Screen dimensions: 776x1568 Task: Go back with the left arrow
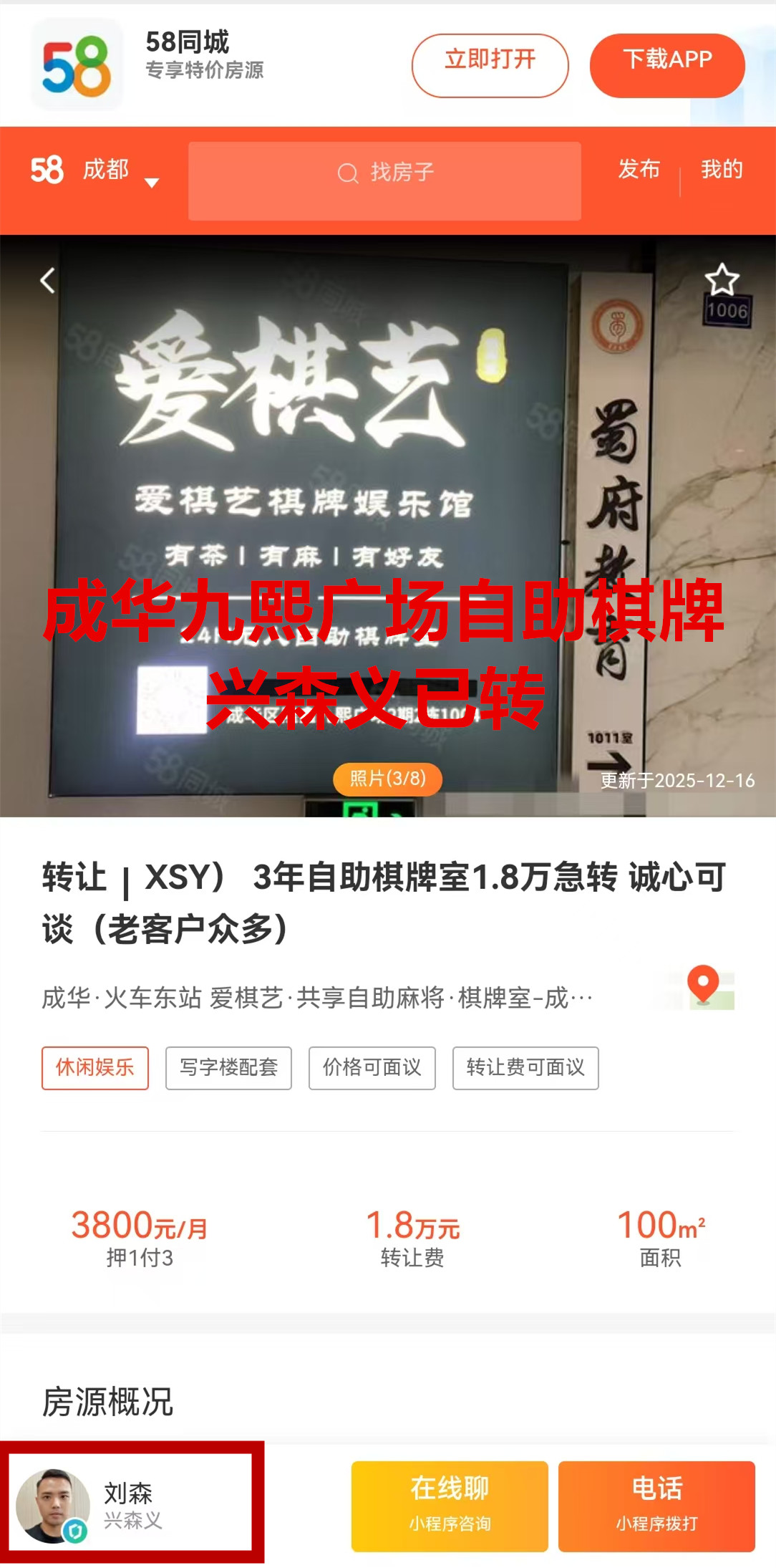[x=48, y=280]
